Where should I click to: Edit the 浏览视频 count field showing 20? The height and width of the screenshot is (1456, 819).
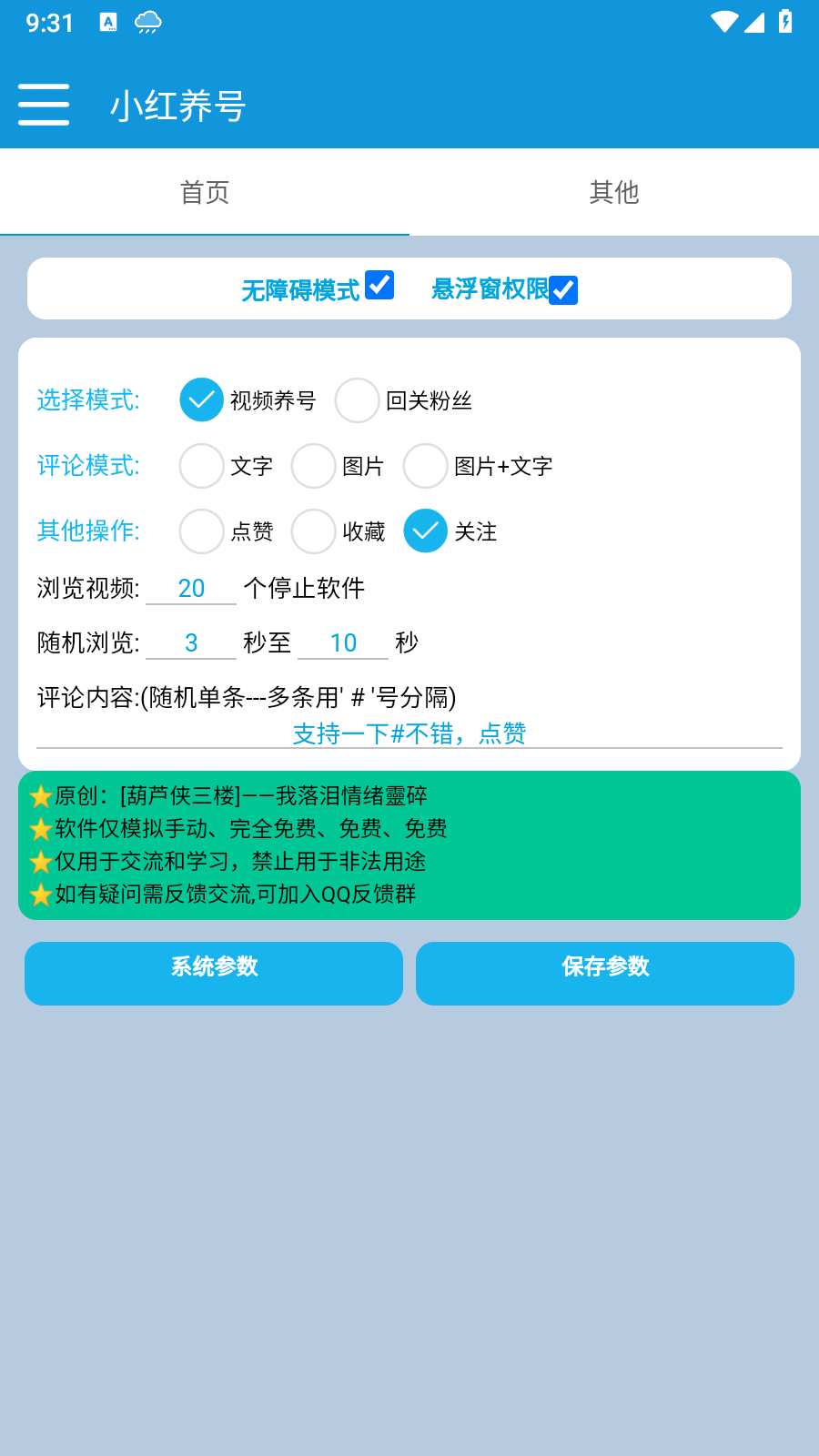tap(191, 588)
